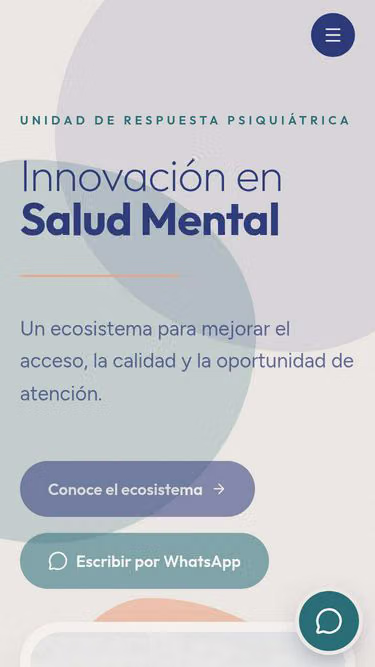
Task: Tap the Conoce el ecosistema button
Action: pos(137,489)
